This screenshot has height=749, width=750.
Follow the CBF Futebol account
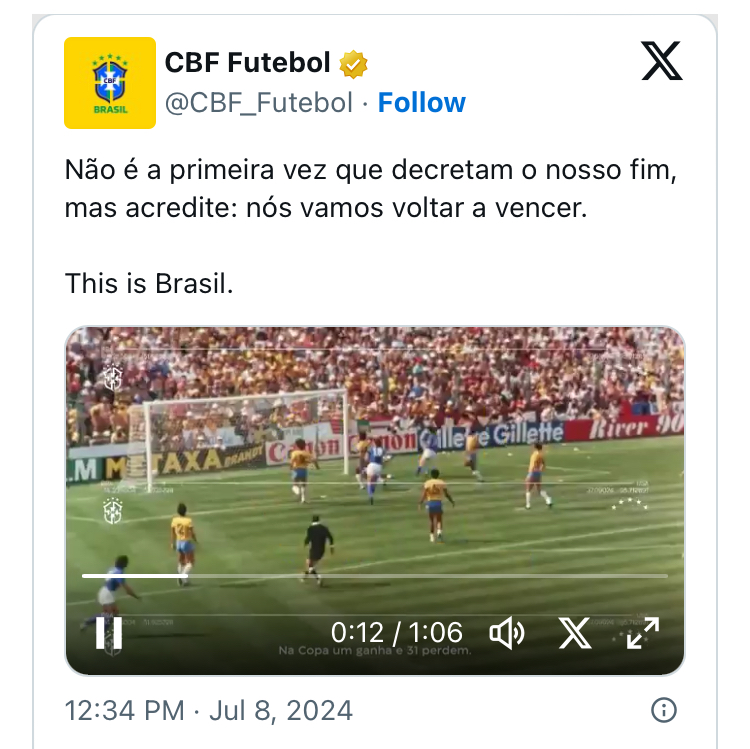tap(421, 103)
